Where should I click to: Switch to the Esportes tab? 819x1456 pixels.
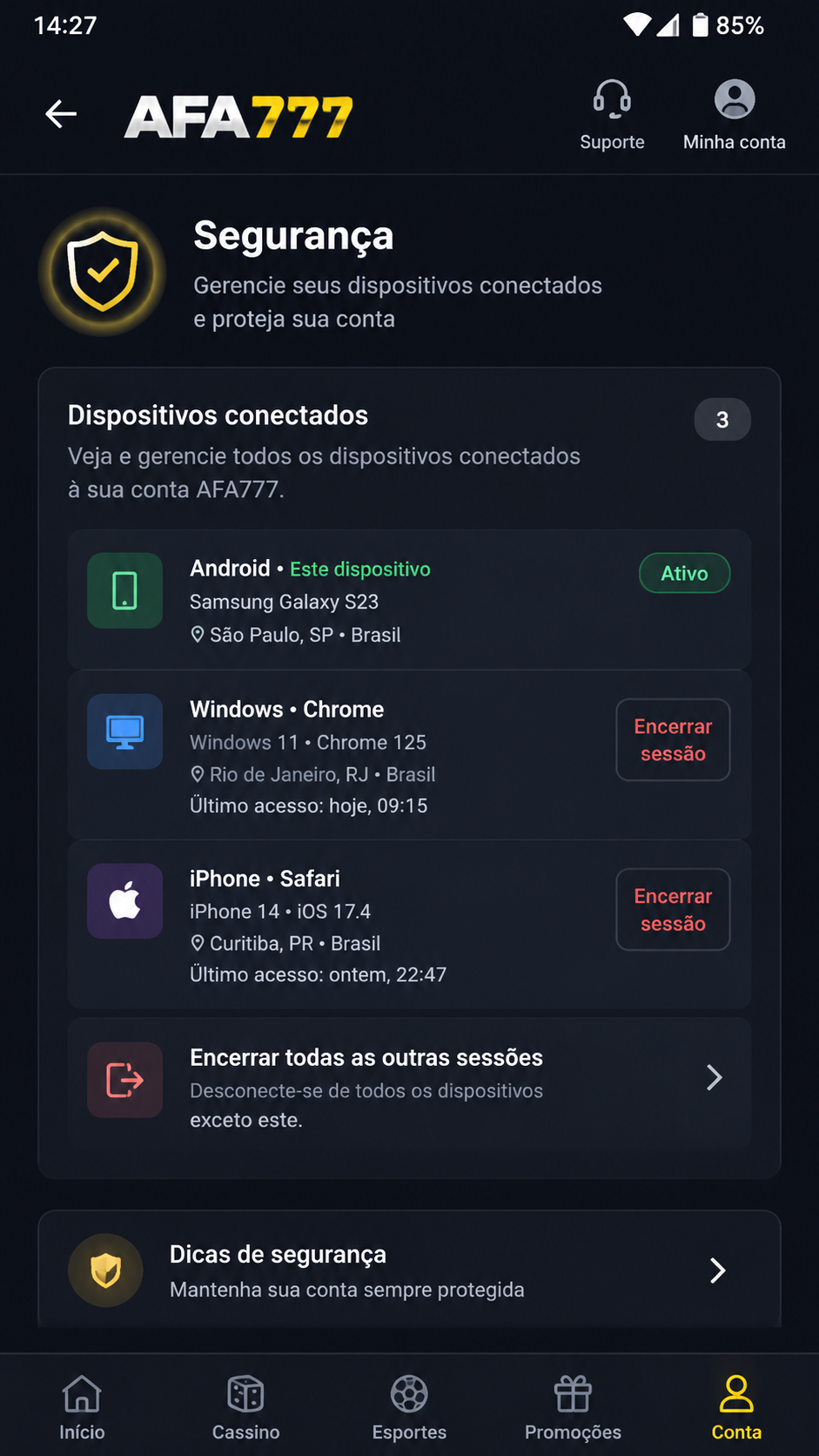(x=409, y=1408)
